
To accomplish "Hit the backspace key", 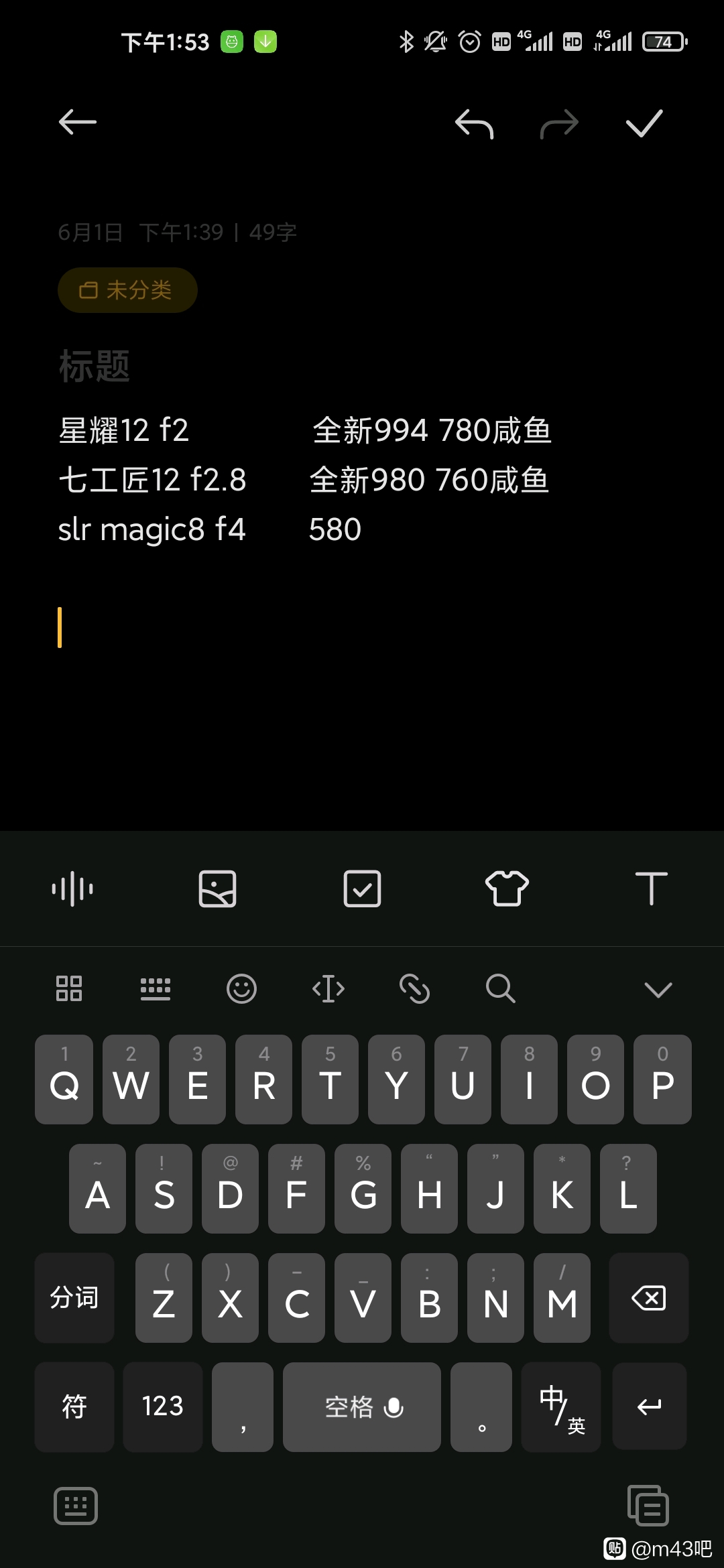I will click(x=648, y=1298).
